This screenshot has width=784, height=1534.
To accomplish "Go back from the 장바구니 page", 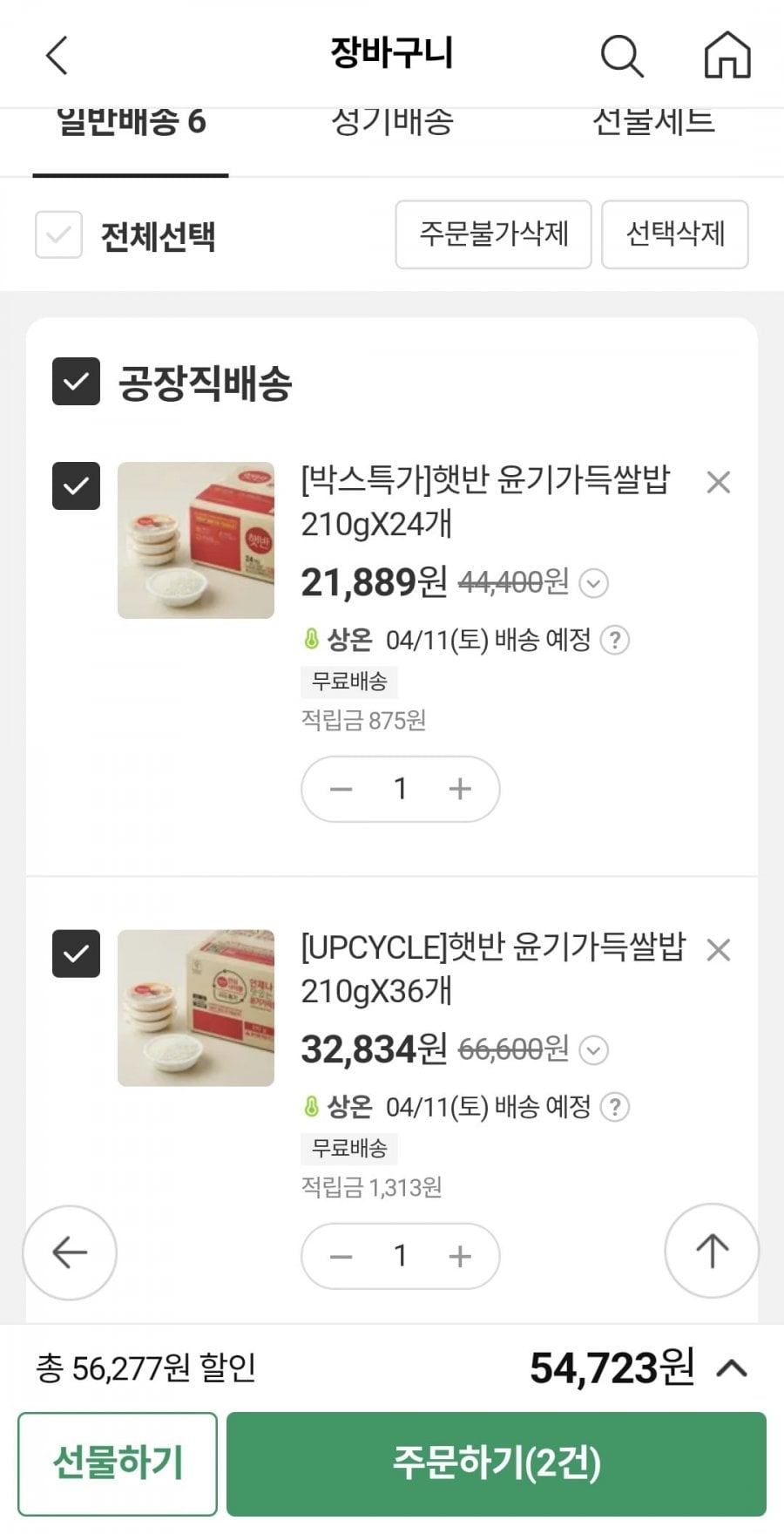I will click(x=57, y=55).
